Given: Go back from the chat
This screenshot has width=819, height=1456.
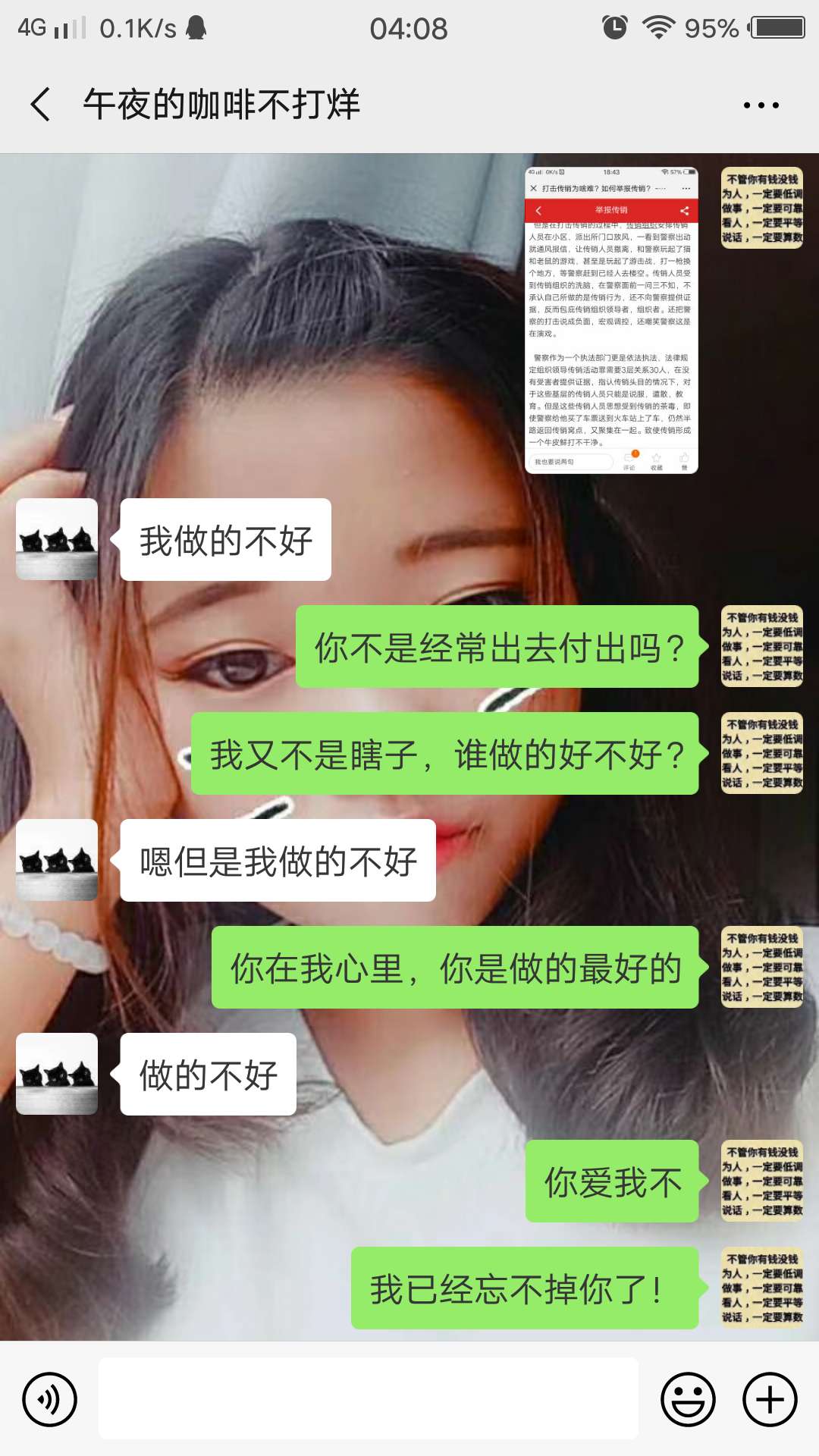Looking at the screenshot, I should 41,105.
